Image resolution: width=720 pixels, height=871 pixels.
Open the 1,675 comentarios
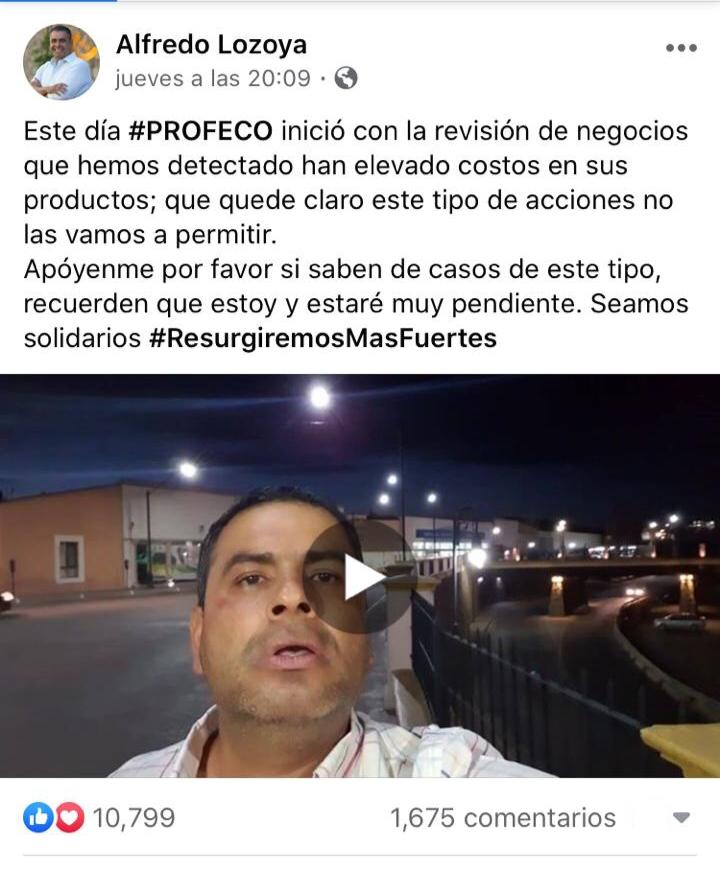pos(502,818)
